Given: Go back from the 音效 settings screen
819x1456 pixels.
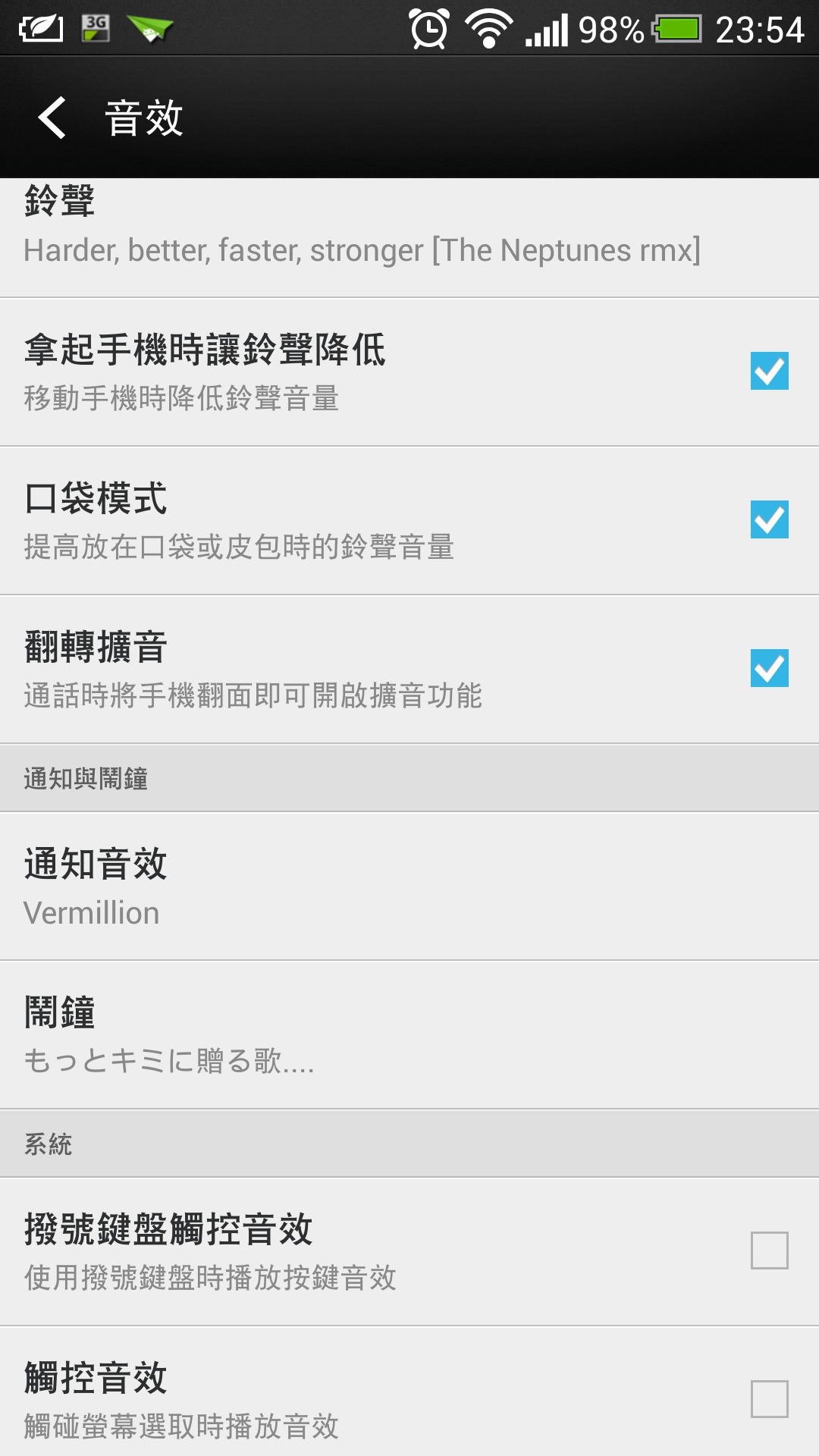Looking at the screenshot, I should pos(52,118).
